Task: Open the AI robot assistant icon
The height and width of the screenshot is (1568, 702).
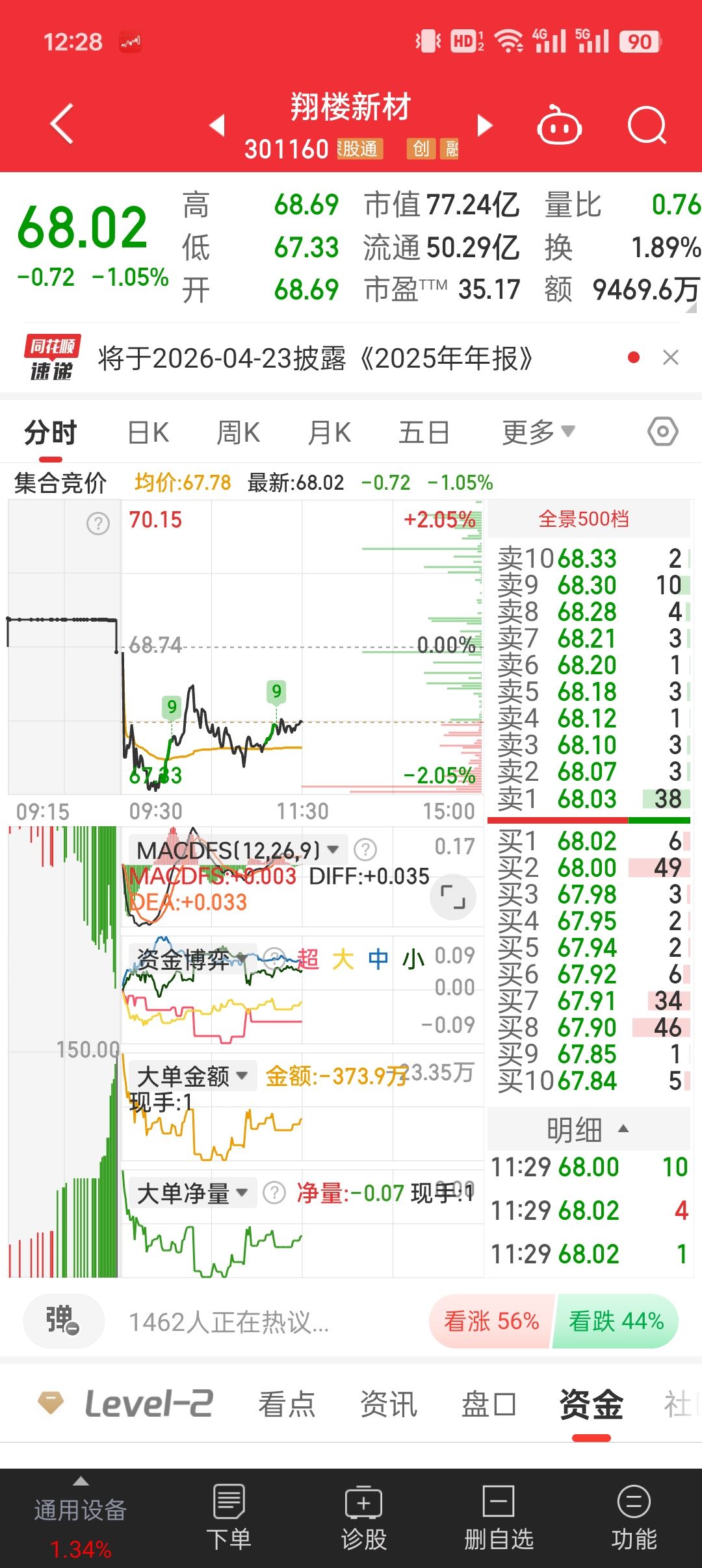Action: [x=559, y=125]
